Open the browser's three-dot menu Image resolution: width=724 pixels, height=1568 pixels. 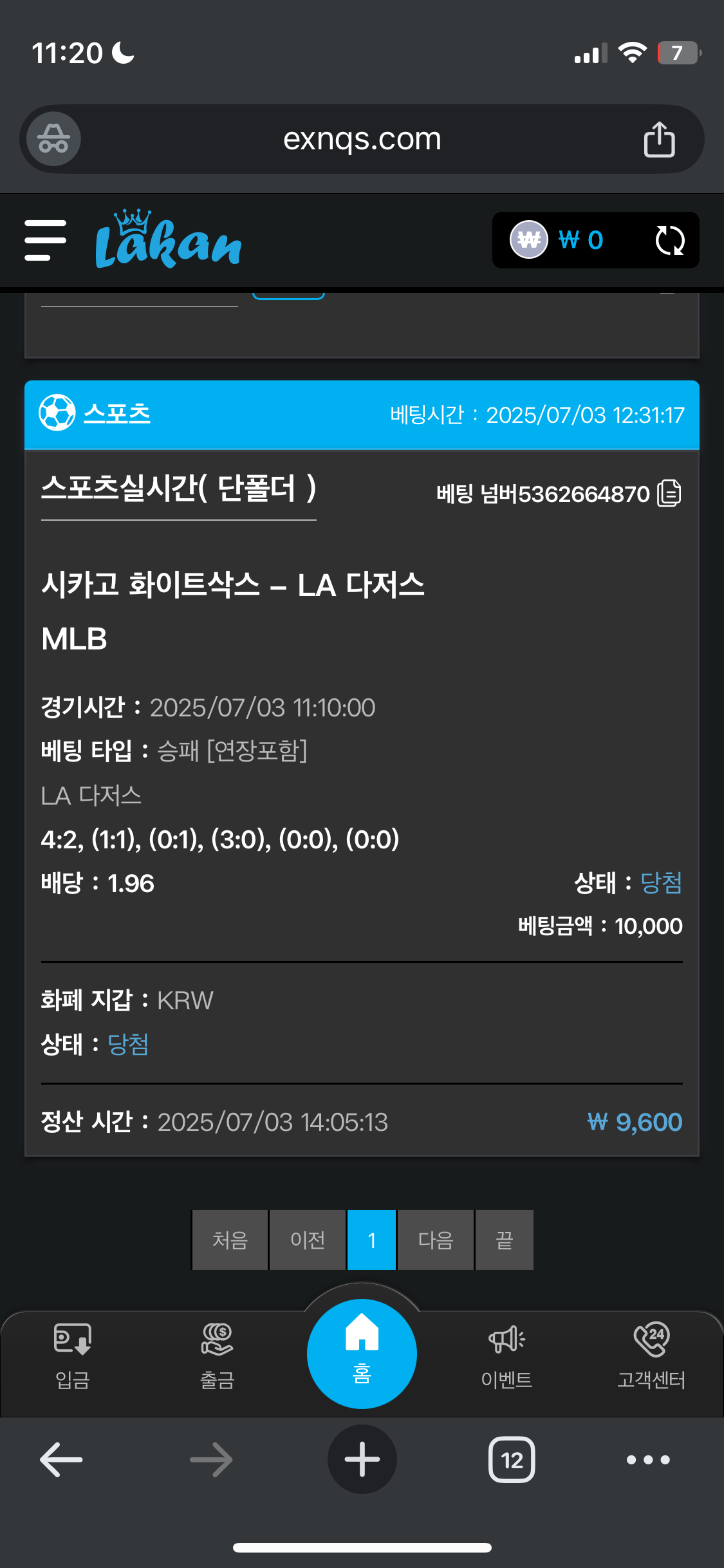click(648, 1459)
